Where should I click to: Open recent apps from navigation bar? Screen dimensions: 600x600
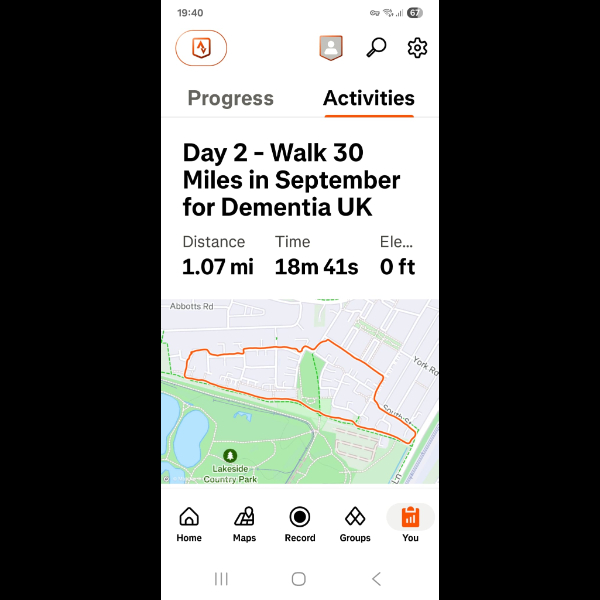222,579
